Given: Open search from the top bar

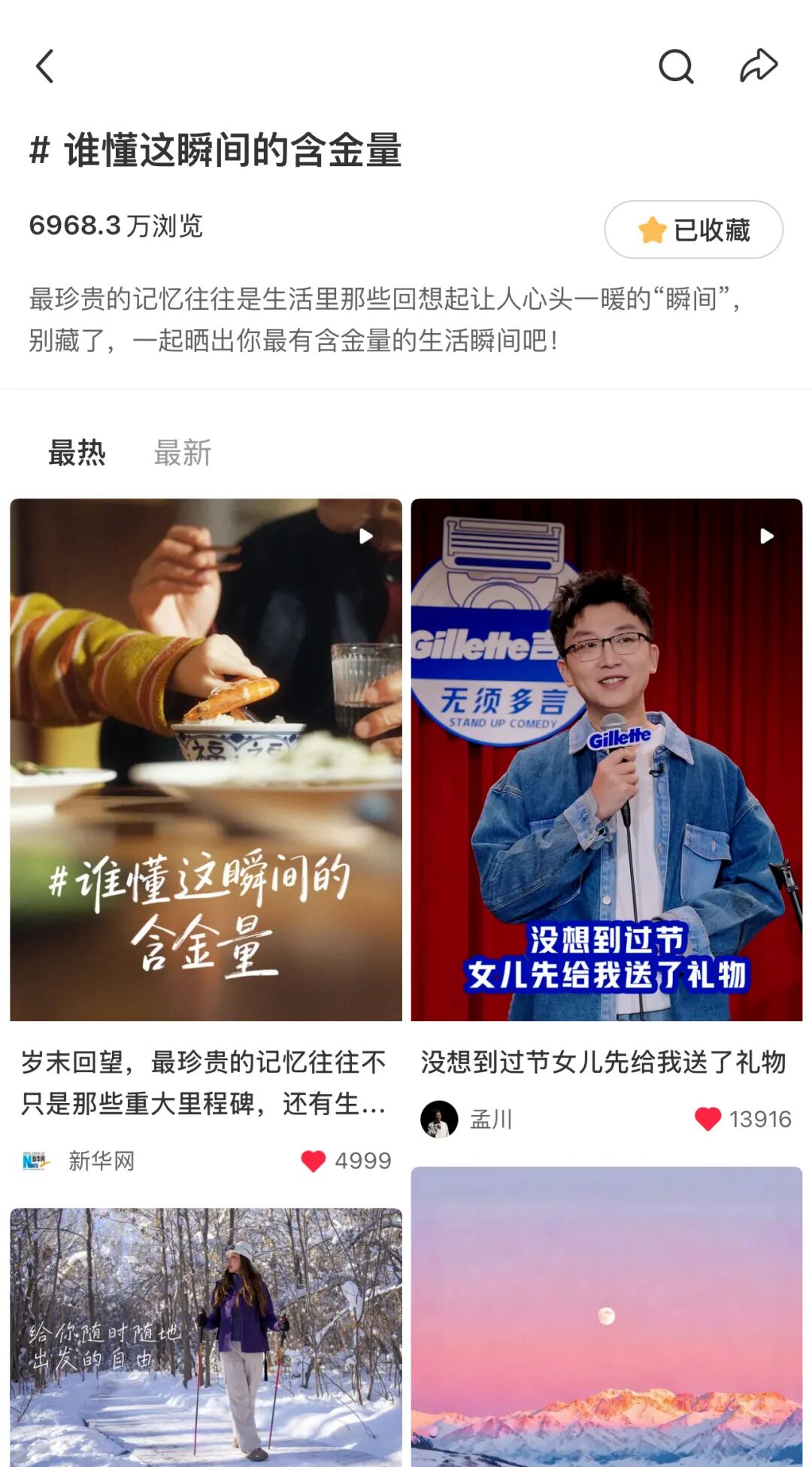Looking at the screenshot, I should pyautogui.click(x=675, y=66).
